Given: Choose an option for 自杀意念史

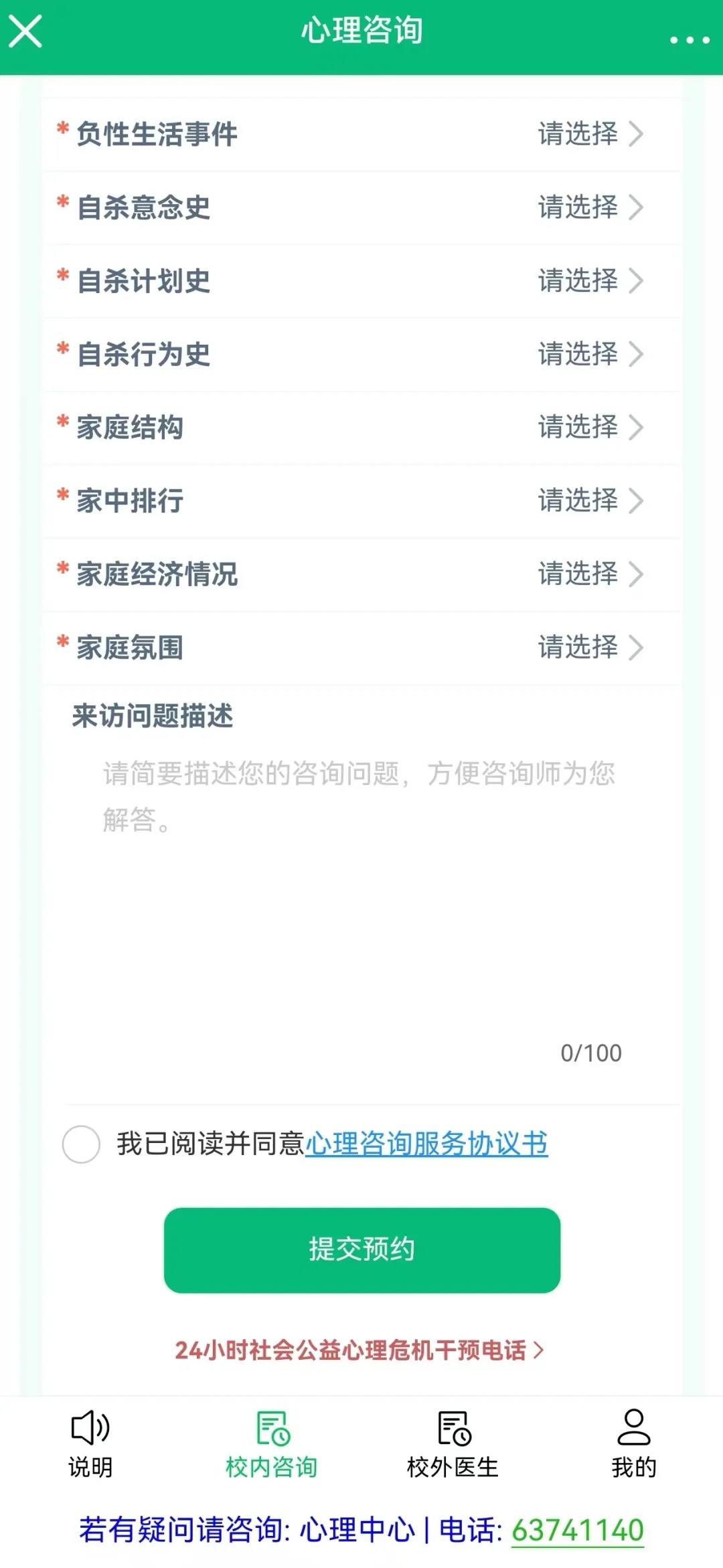Looking at the screenshot, I should [x=589, y=207].
